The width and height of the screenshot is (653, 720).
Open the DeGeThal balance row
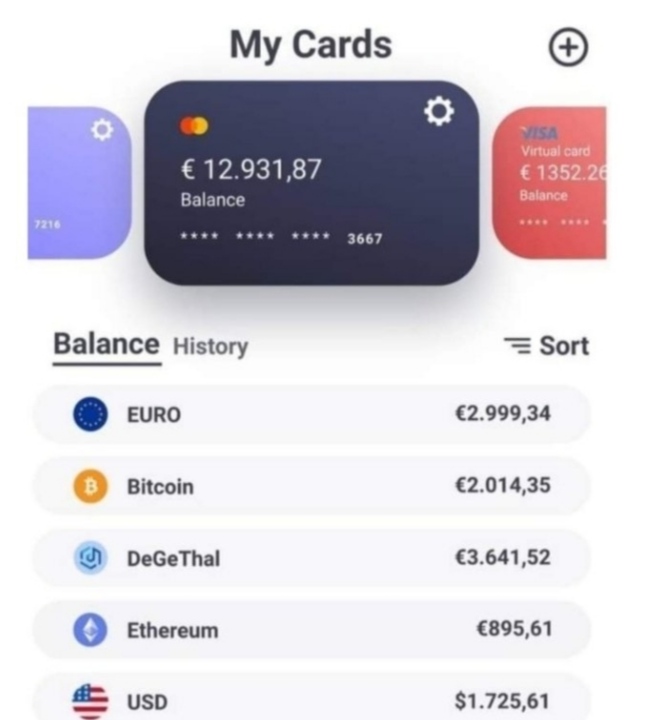click(x=311, y=558)
